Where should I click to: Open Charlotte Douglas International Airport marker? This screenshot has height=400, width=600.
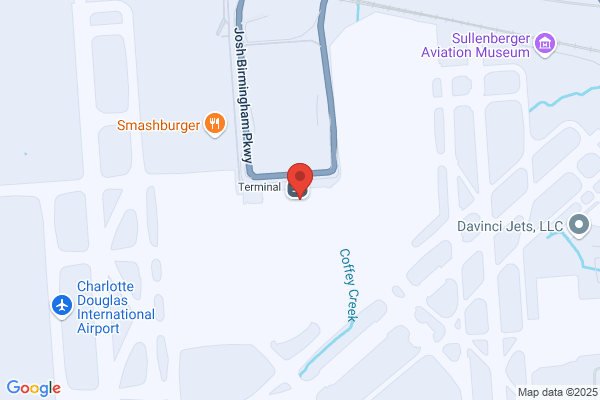point(62,307)
